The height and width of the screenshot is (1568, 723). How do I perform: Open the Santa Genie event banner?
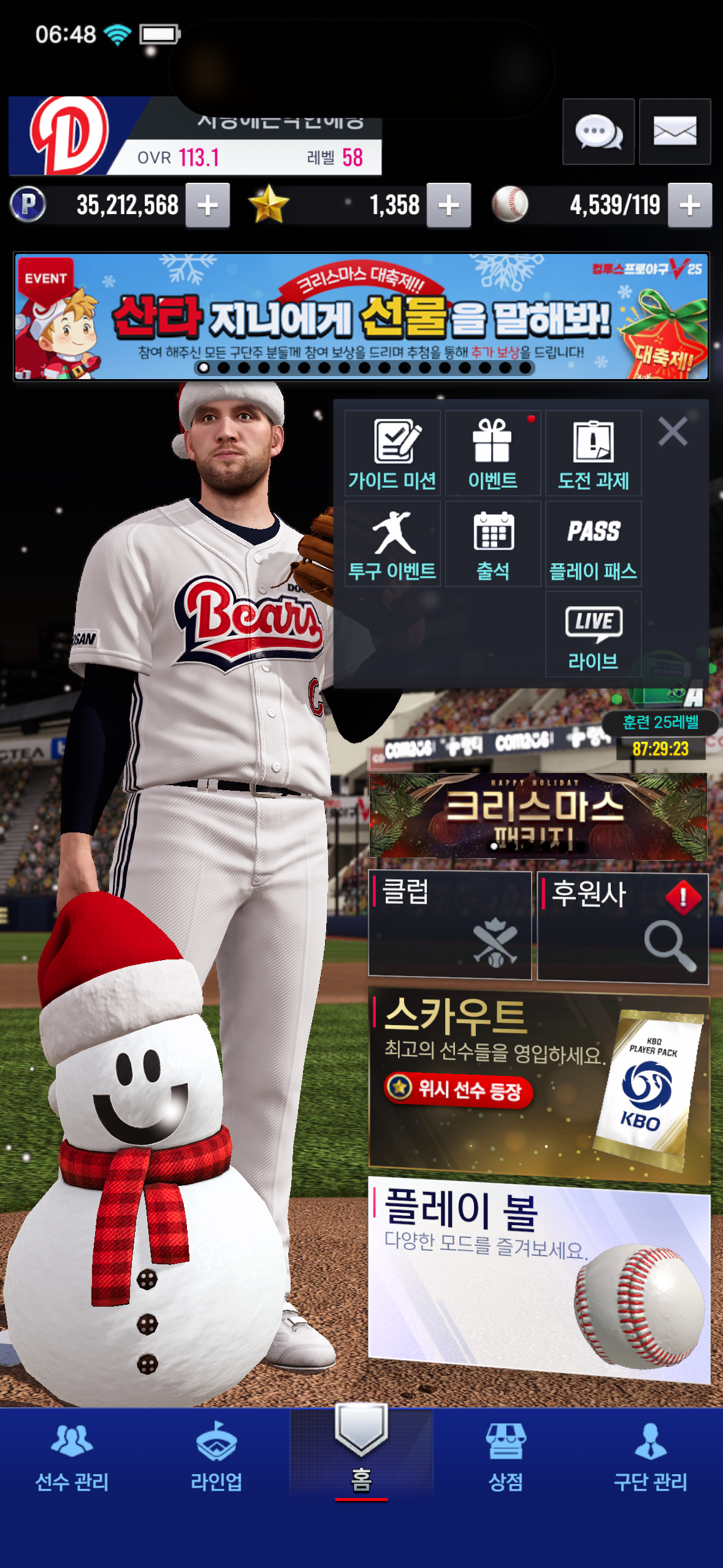361,317
